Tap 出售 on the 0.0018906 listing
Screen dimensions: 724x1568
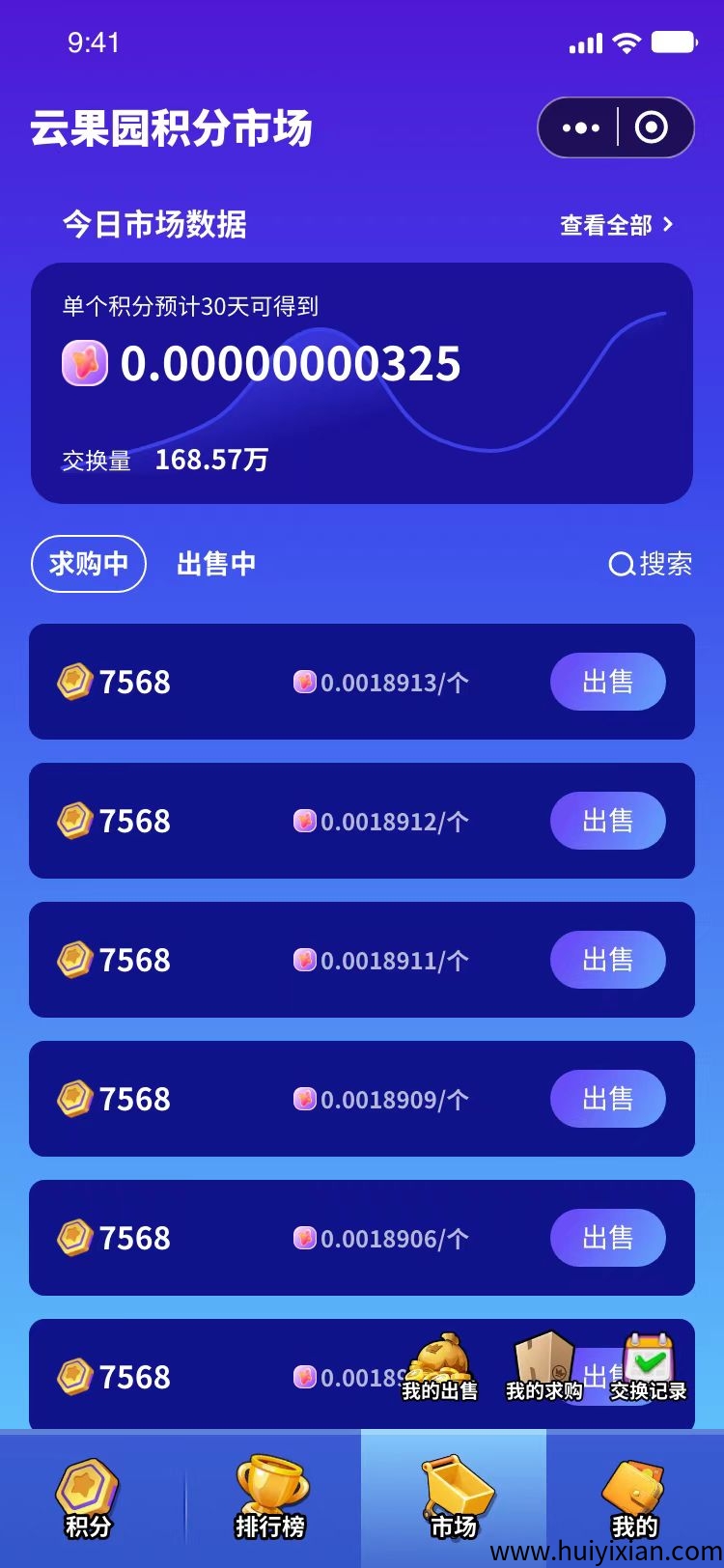click(607, 1238)
